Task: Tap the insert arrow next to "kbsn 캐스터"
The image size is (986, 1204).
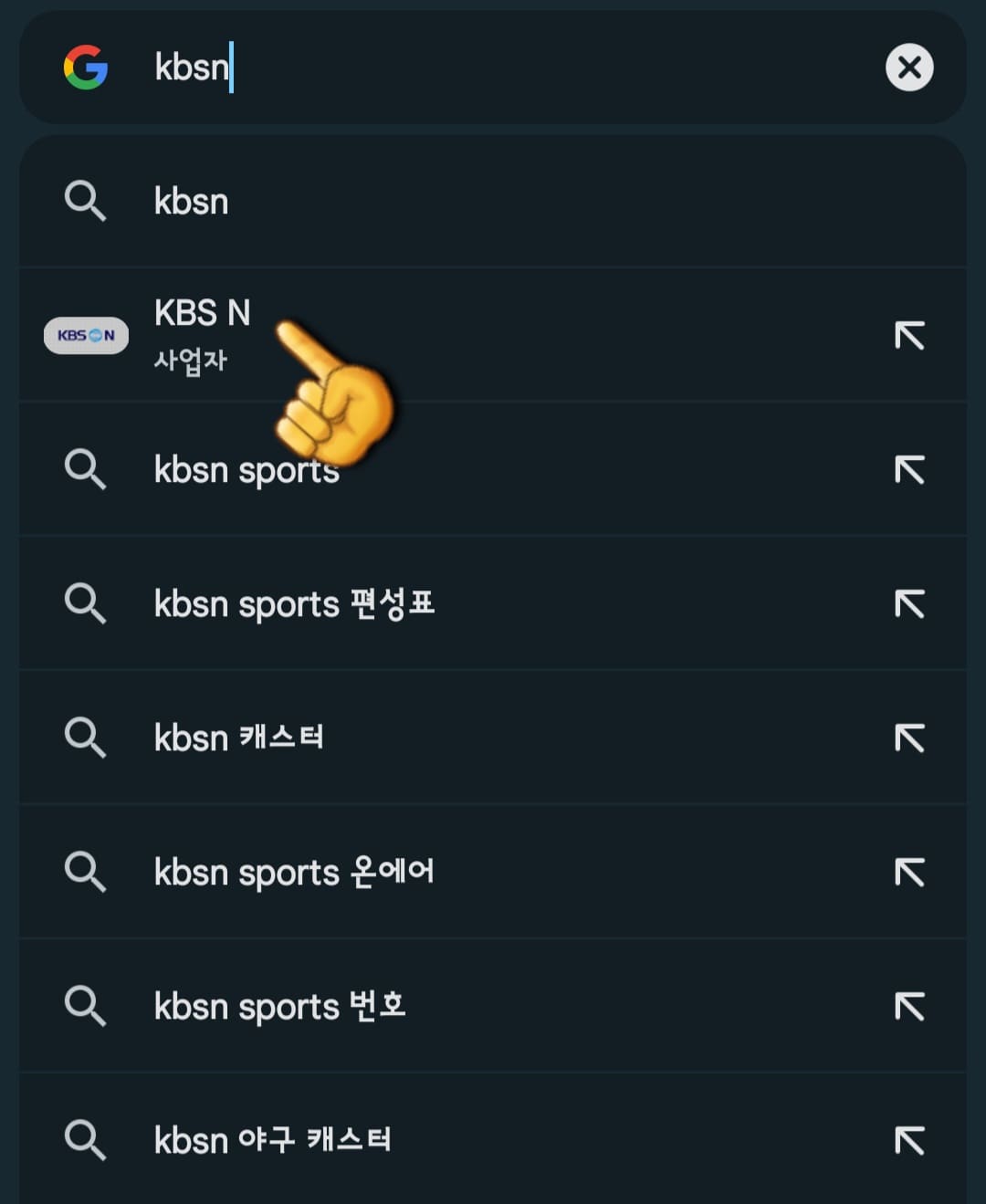Action: (909, 738)
